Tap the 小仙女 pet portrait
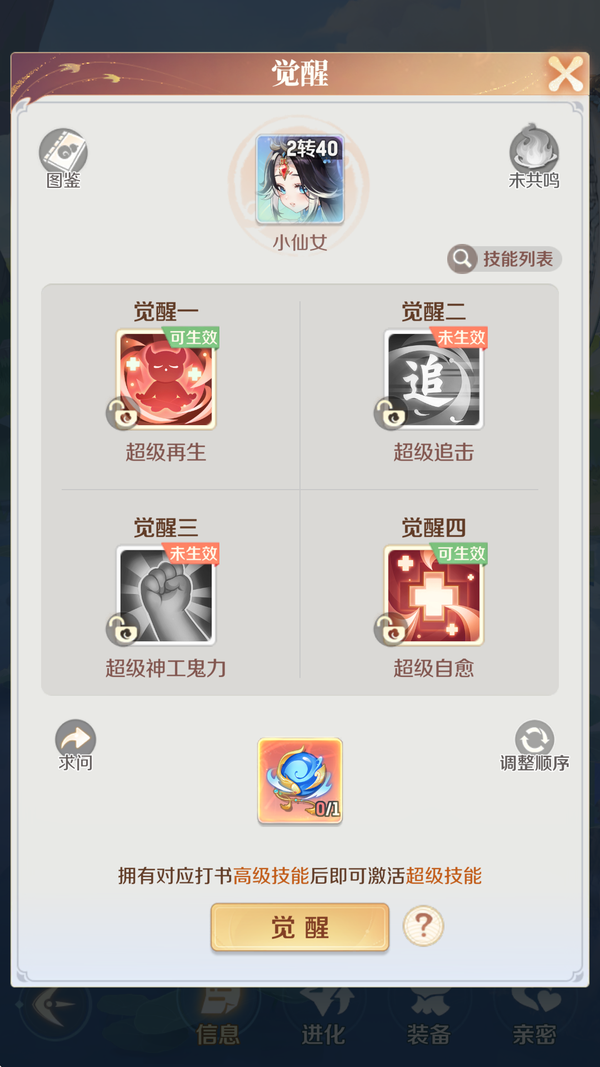This screenshot has width=600, height=1067. coord(300,179)
